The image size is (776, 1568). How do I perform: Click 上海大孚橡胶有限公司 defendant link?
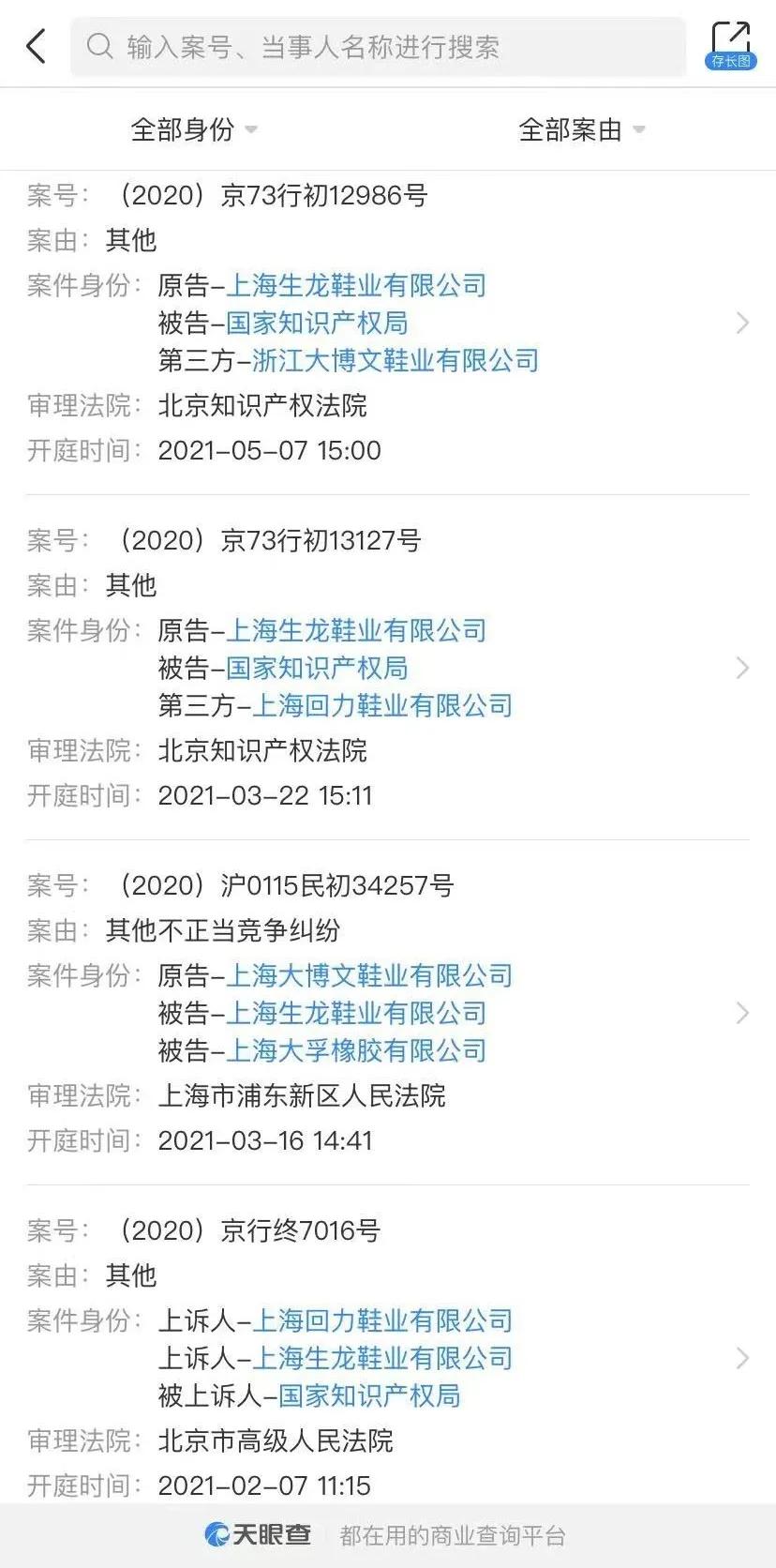point(356,1051)
